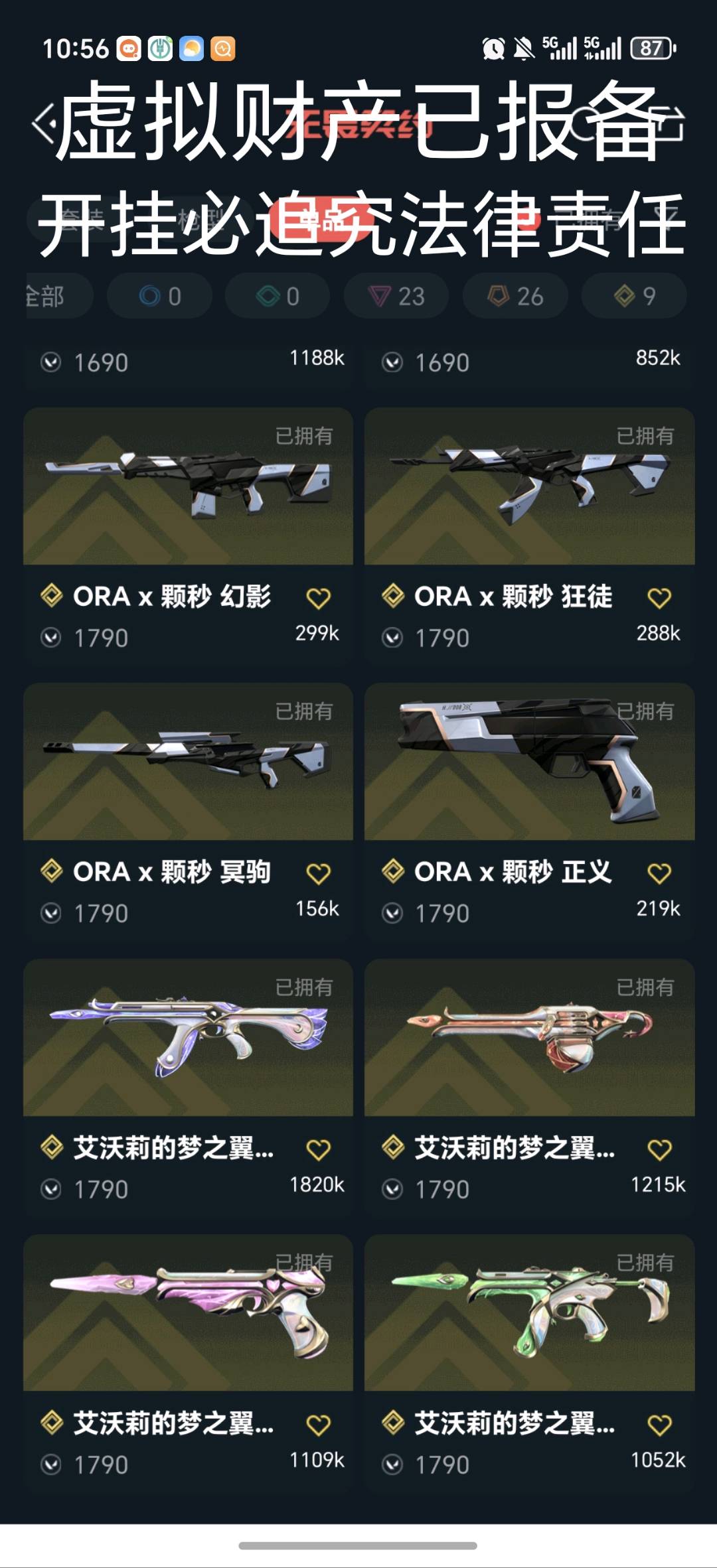Viewport: 717px width, 1568px height.
Task: Filter by the rarity chip showing 23
Action: 396,296
